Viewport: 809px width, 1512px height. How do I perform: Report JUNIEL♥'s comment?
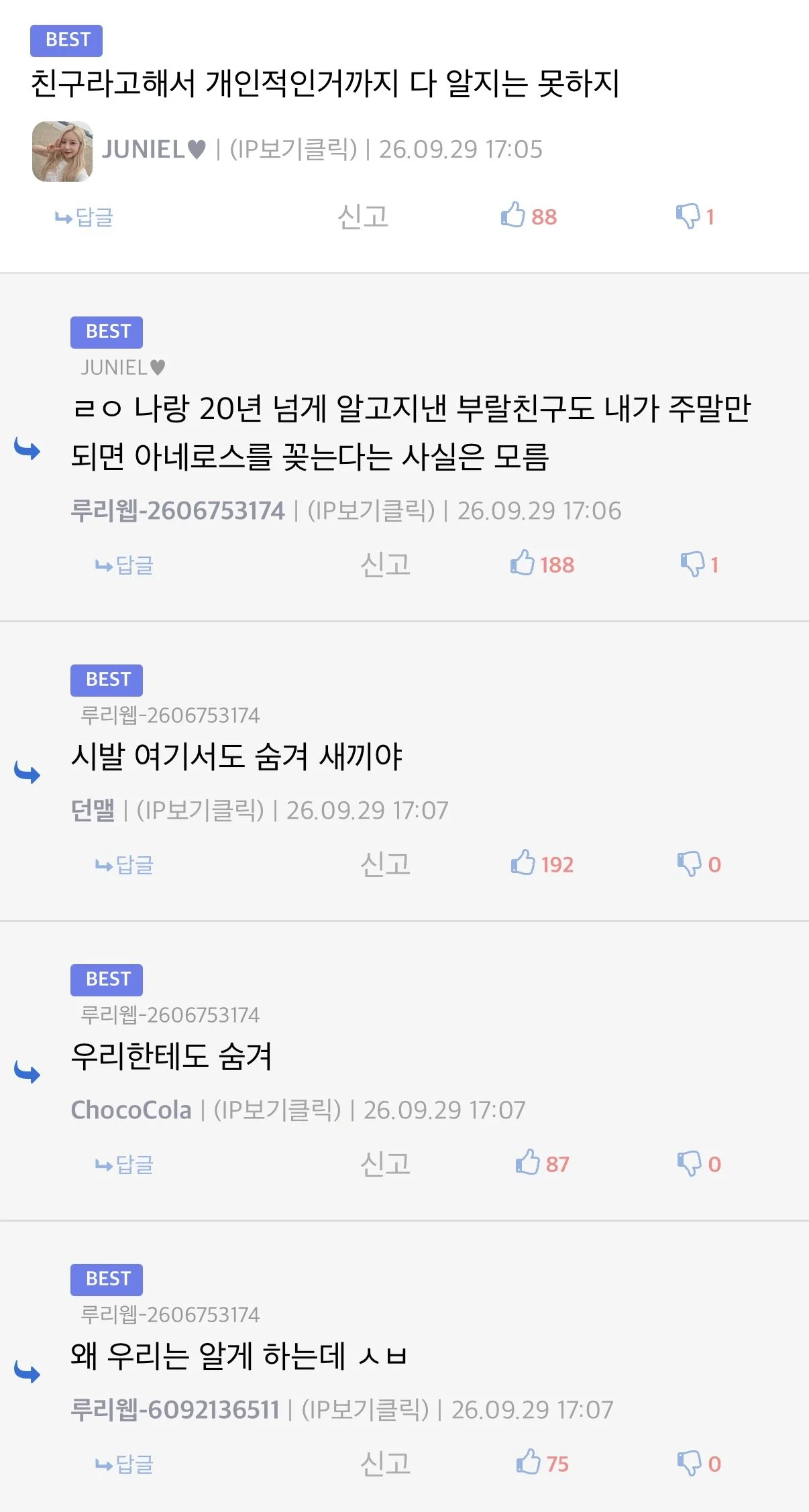pos(363,217)
